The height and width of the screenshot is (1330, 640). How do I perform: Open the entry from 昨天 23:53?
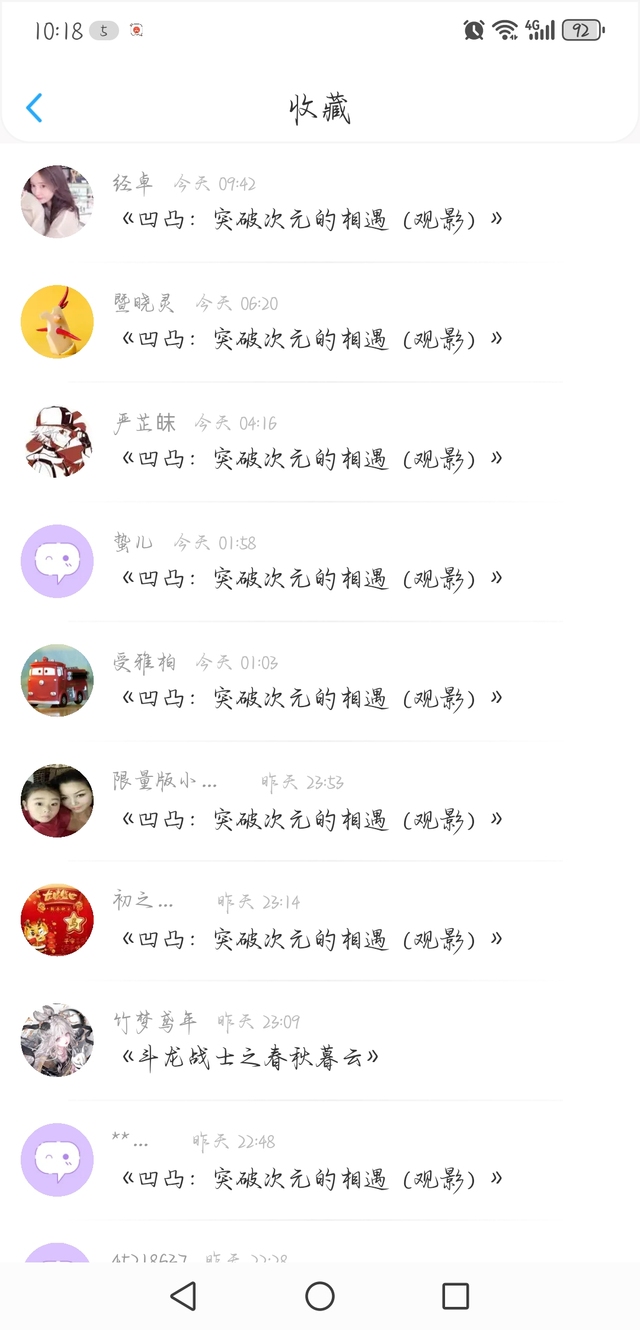310,819
